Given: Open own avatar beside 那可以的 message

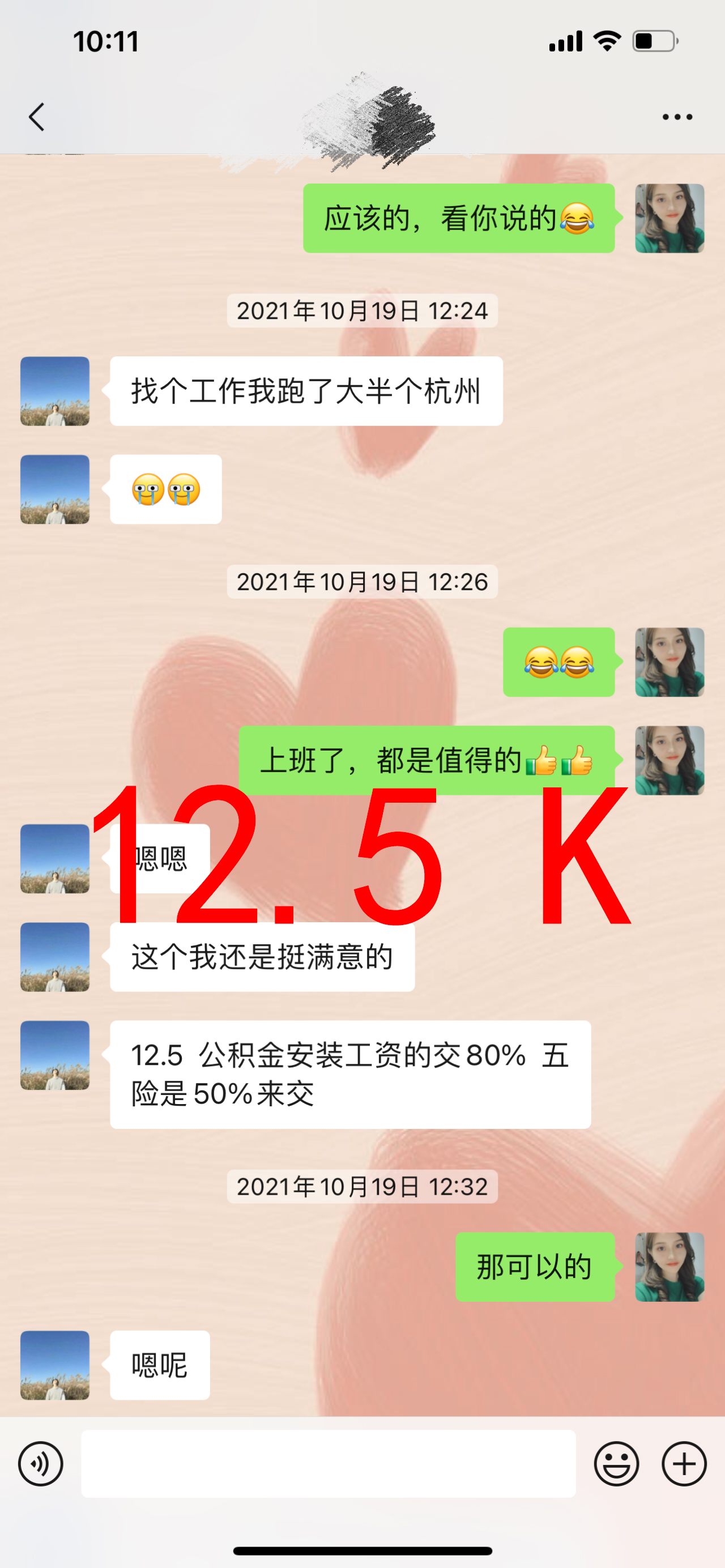Looking at the screenshot, I should 669,1267.
